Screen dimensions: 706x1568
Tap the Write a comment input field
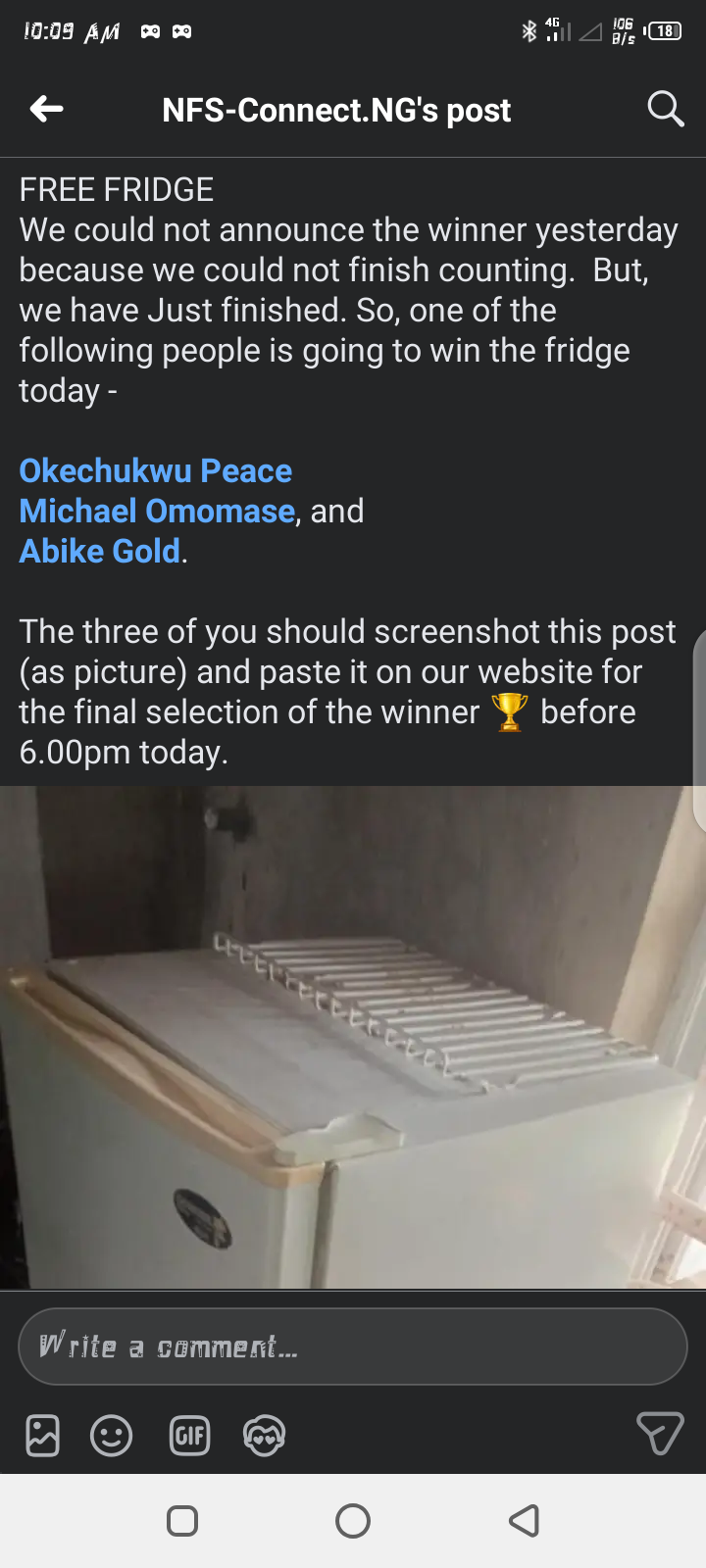[x=353, y=1346]
